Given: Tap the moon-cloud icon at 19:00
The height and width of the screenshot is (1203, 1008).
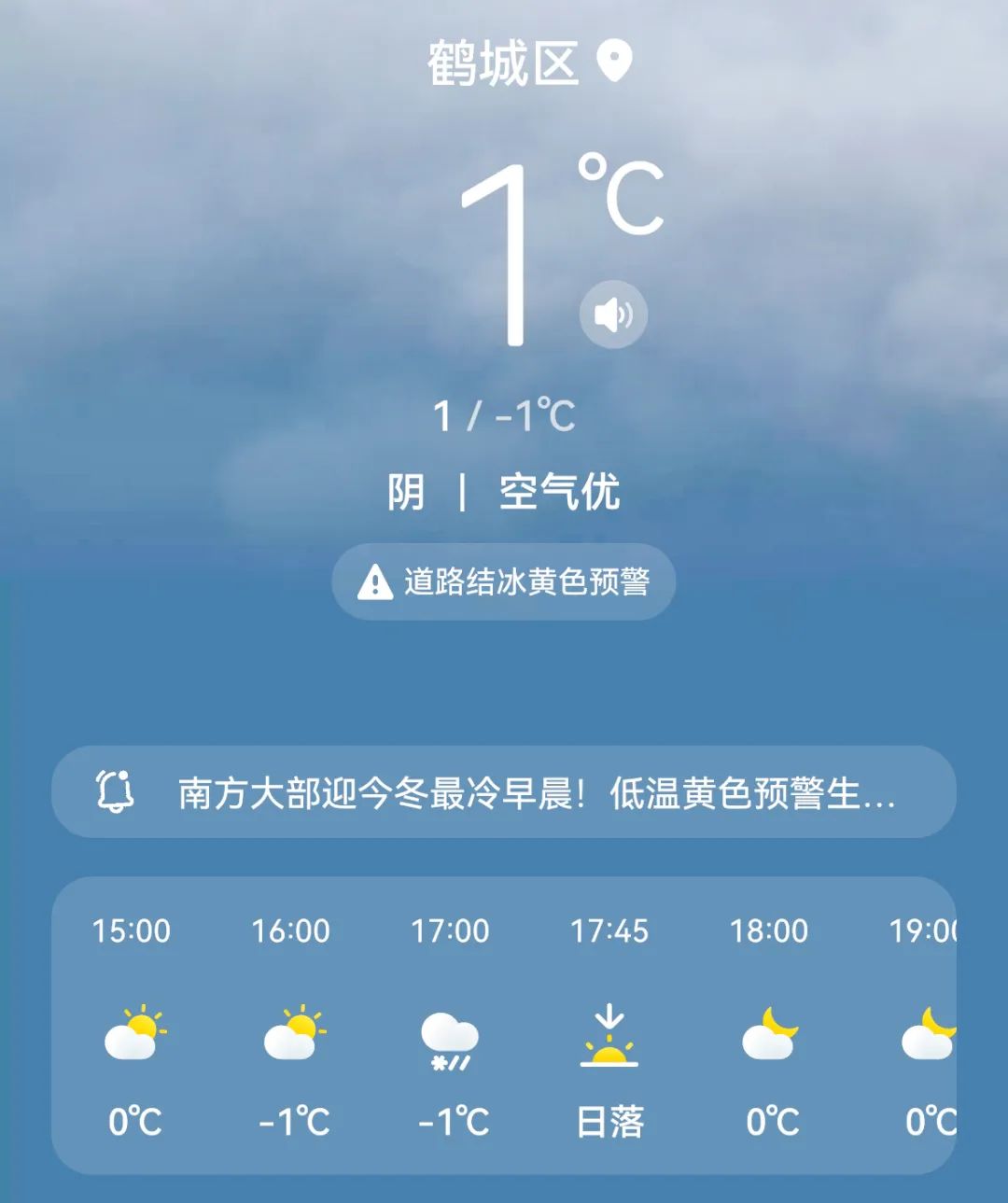Looking at the screenshot, I should point(930,1036).
